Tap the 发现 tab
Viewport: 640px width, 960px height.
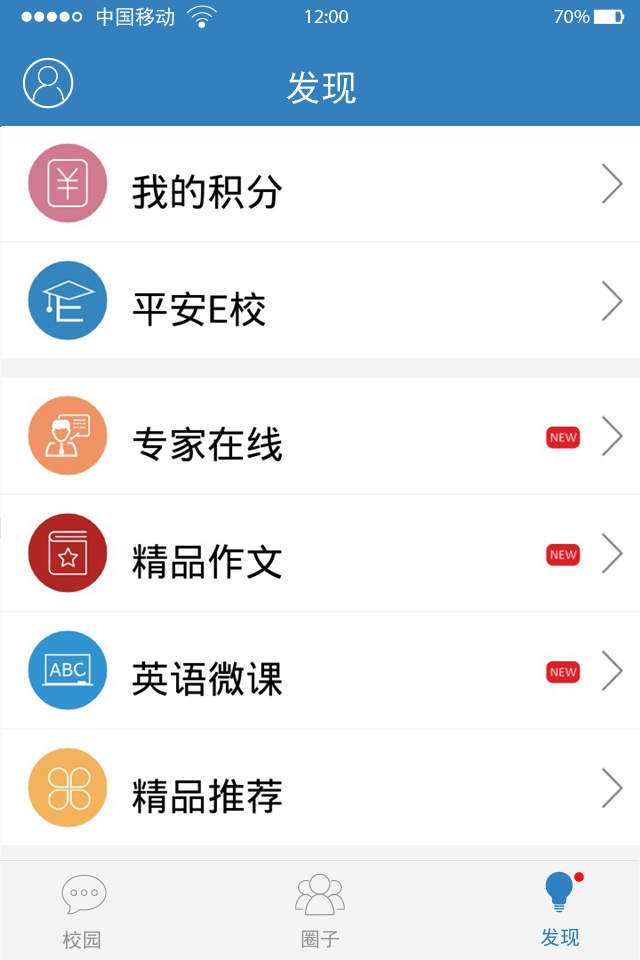[x=560, y=910]
